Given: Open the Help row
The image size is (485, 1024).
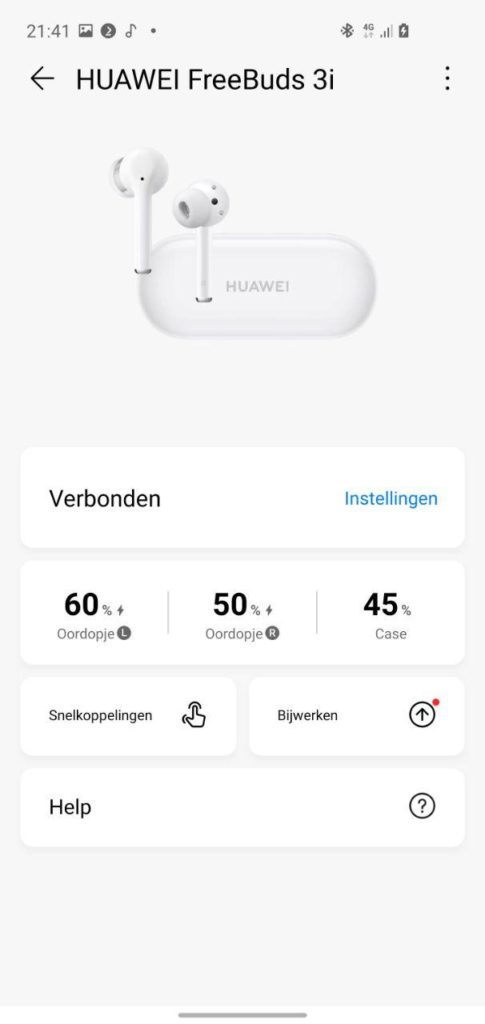Looking at the screenshot, I should point(243,807).
